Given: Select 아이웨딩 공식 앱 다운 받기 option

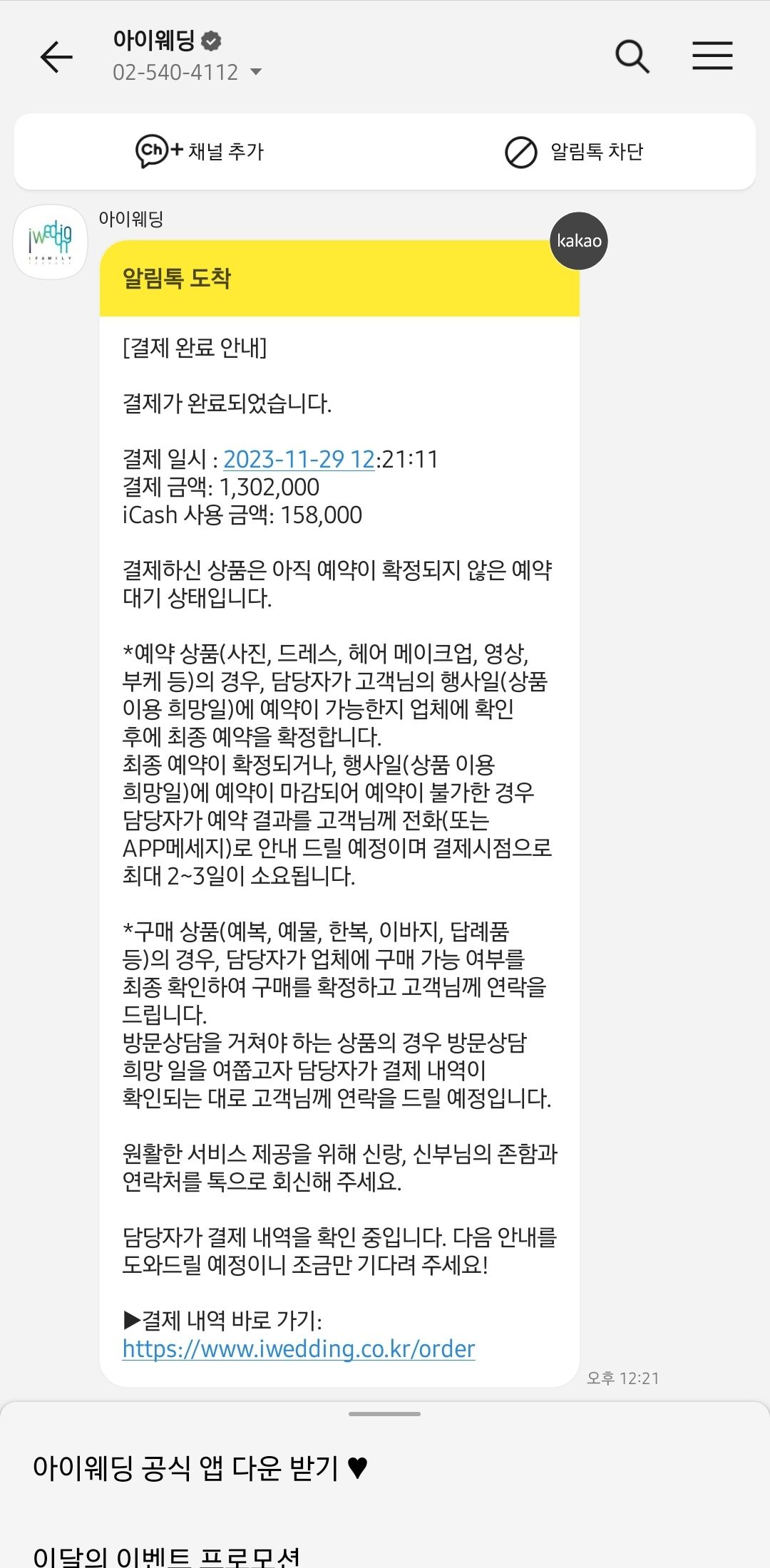Looking at the screenshot, I should [200, 1468].
